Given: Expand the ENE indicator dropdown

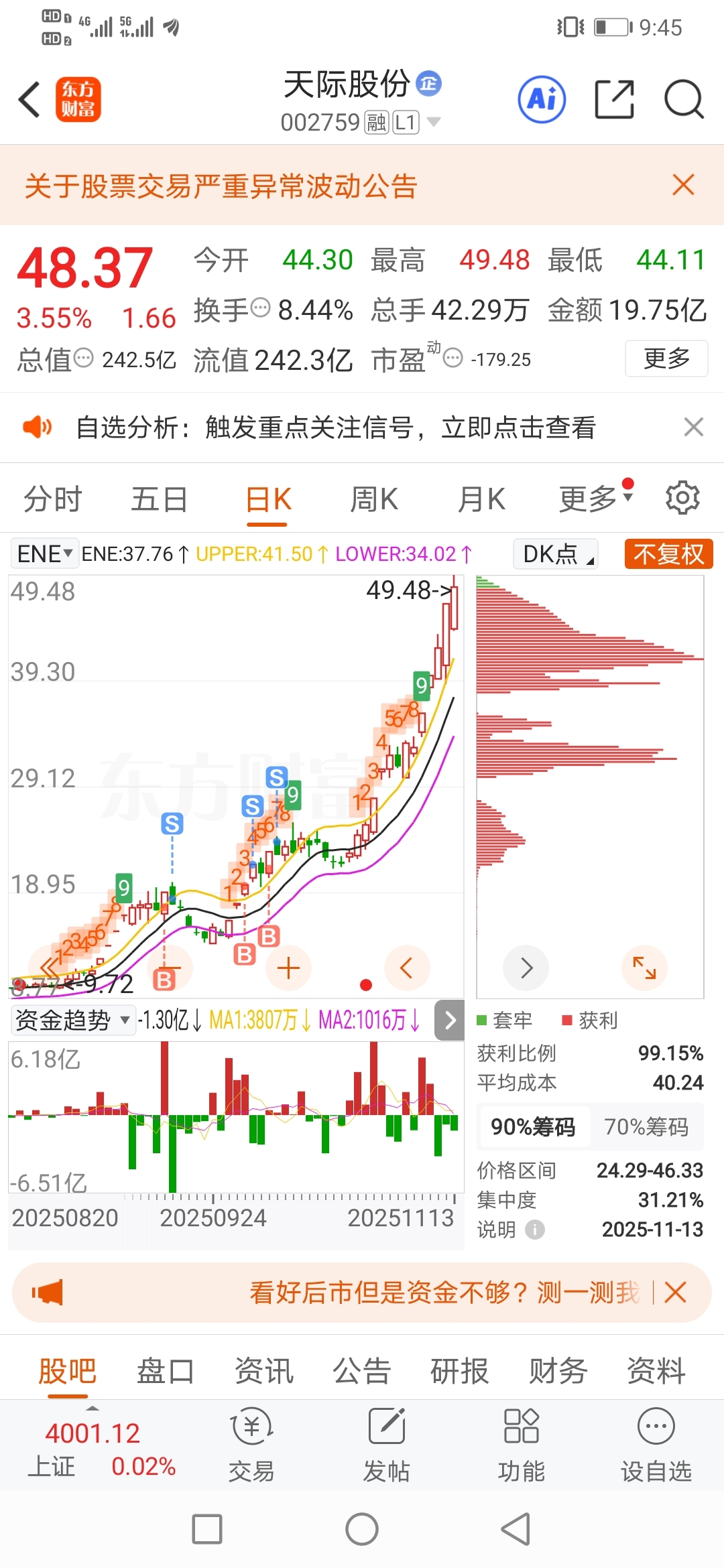Looking at the screenshot, I should (44, 553).
